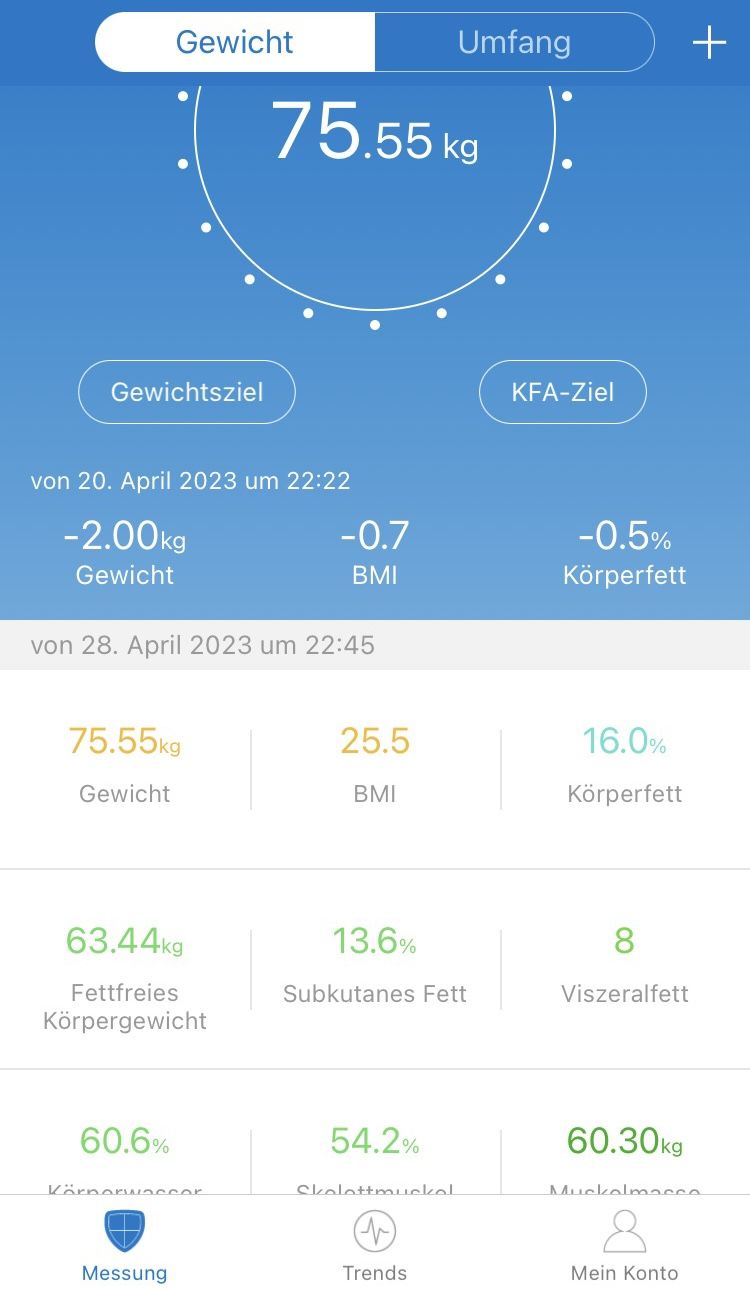Open the Gewichtsziel button
The image size is (750, 1292).
coord(187,392)
